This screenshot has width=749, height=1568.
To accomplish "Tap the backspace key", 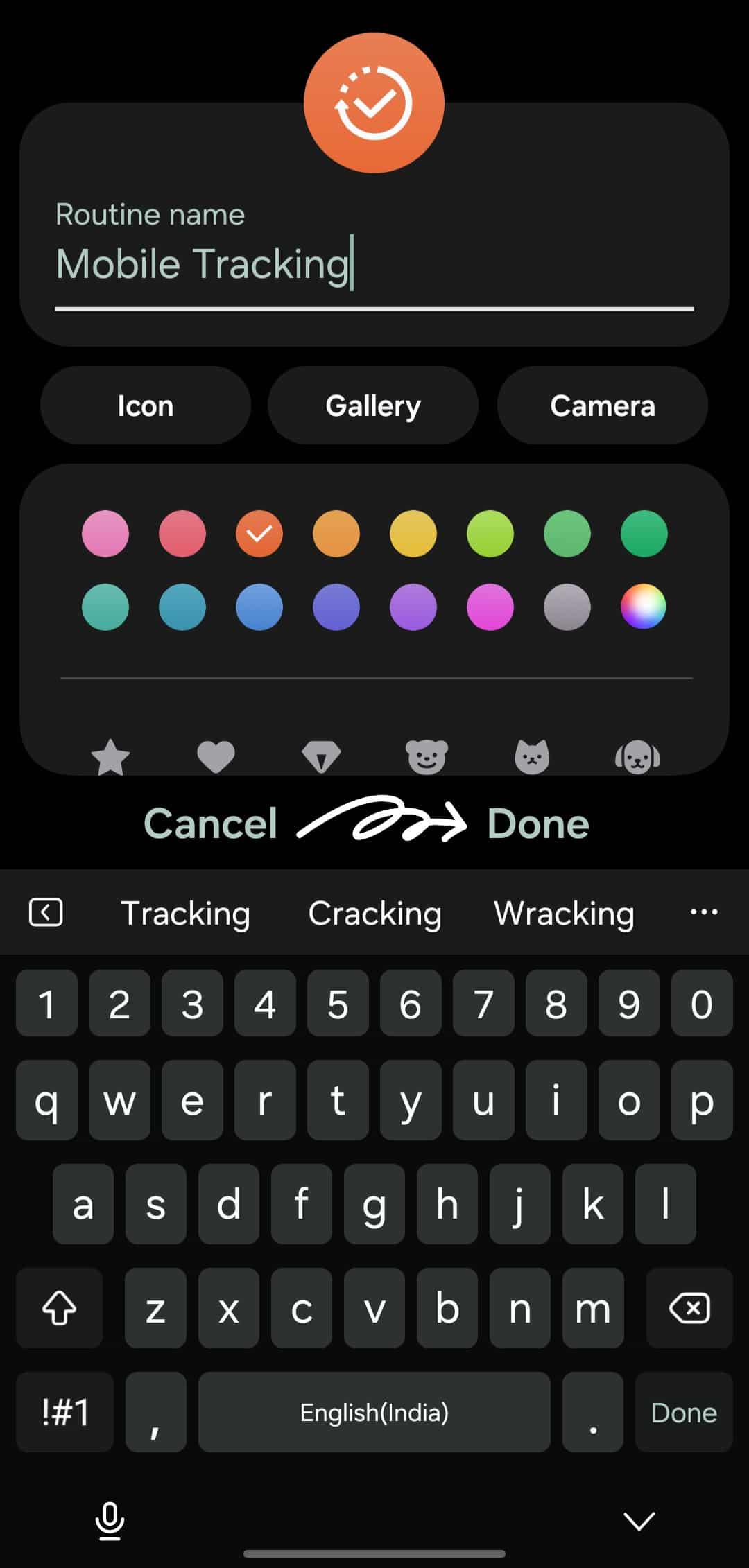I will point(689,1308).
